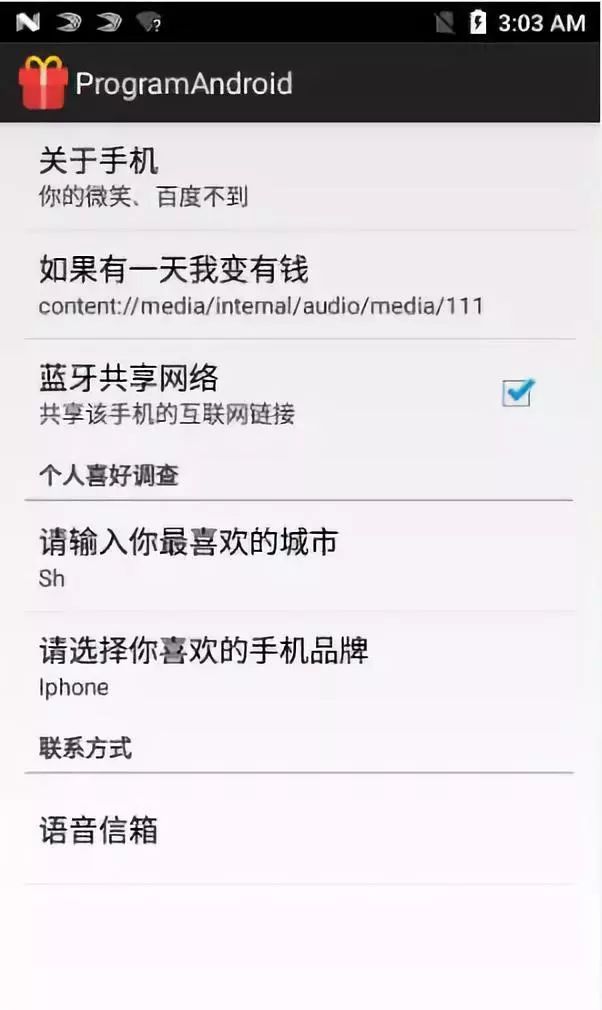The width and height of the screenshot is (602, 1010).
Task: Open the 如果有一天我变有钱 ringtone preference
Action: click(x=300, y=285)
